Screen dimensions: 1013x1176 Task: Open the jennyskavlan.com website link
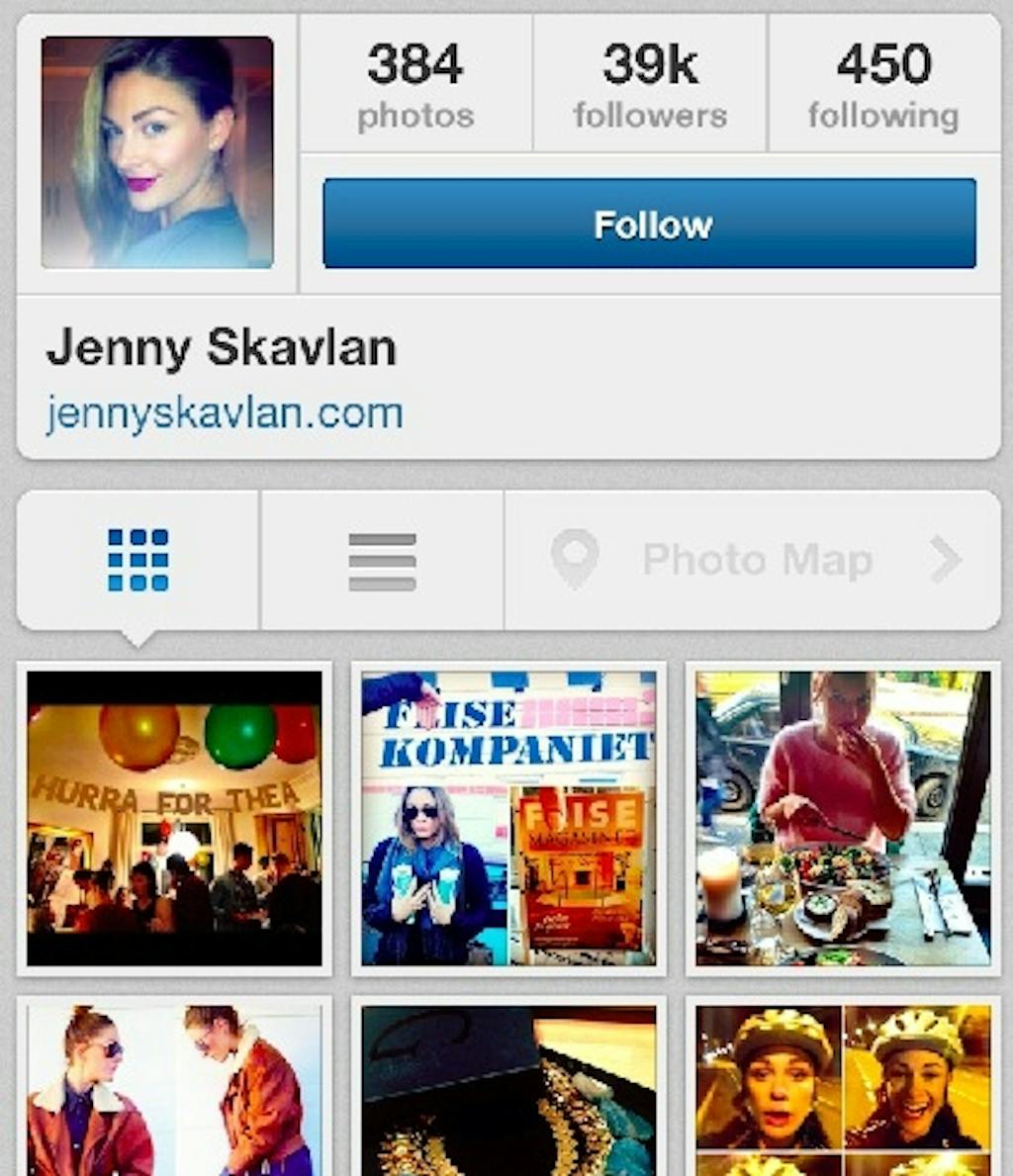point(225,412)
